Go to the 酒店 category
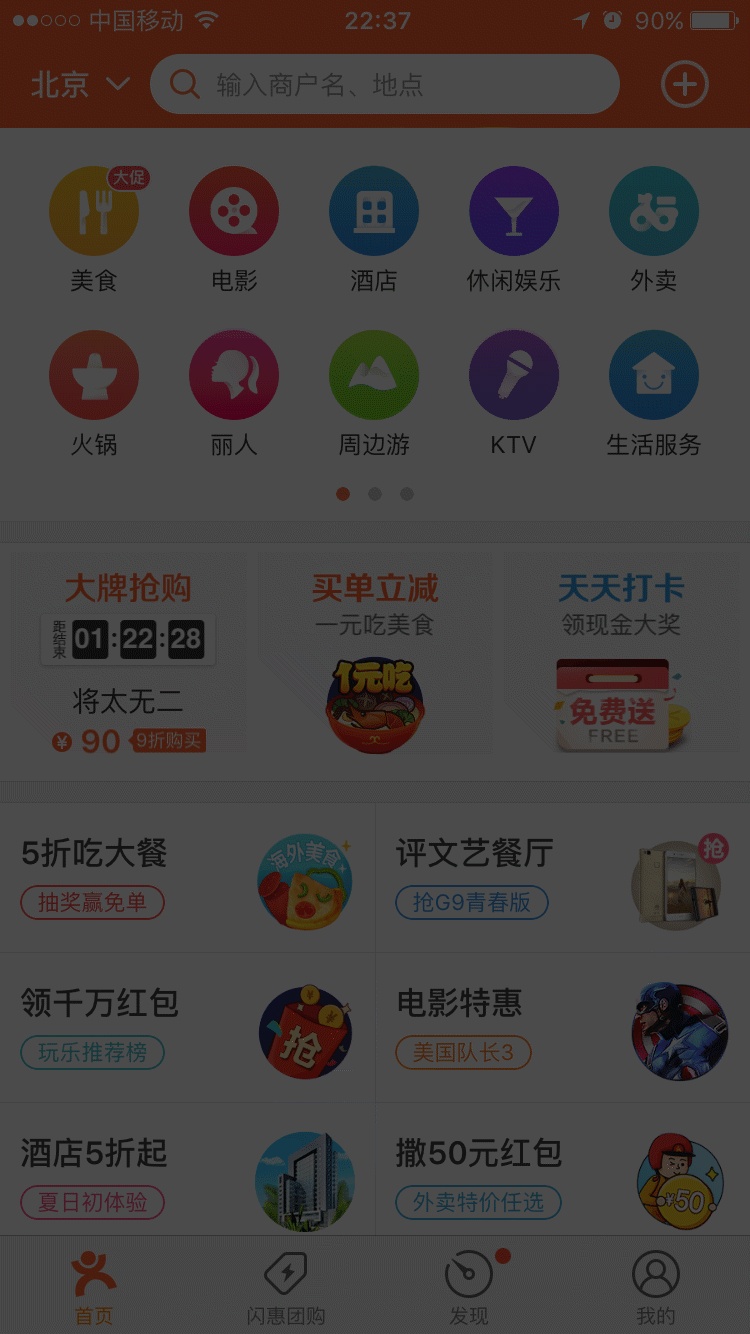This screenshot has height=1334, width=750. 374,230
